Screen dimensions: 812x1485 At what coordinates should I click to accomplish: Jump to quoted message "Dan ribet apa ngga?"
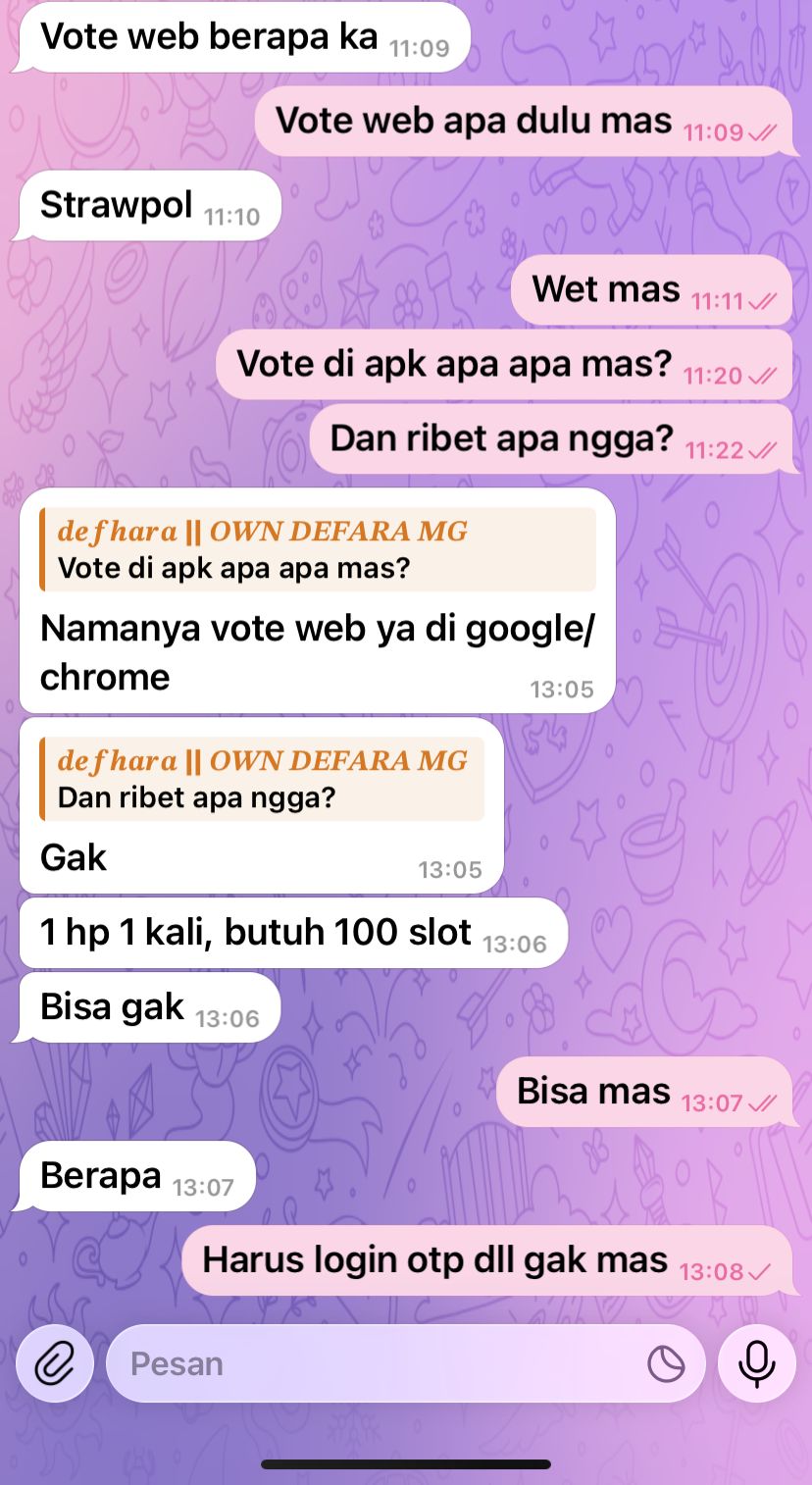(x=262, y=779)
